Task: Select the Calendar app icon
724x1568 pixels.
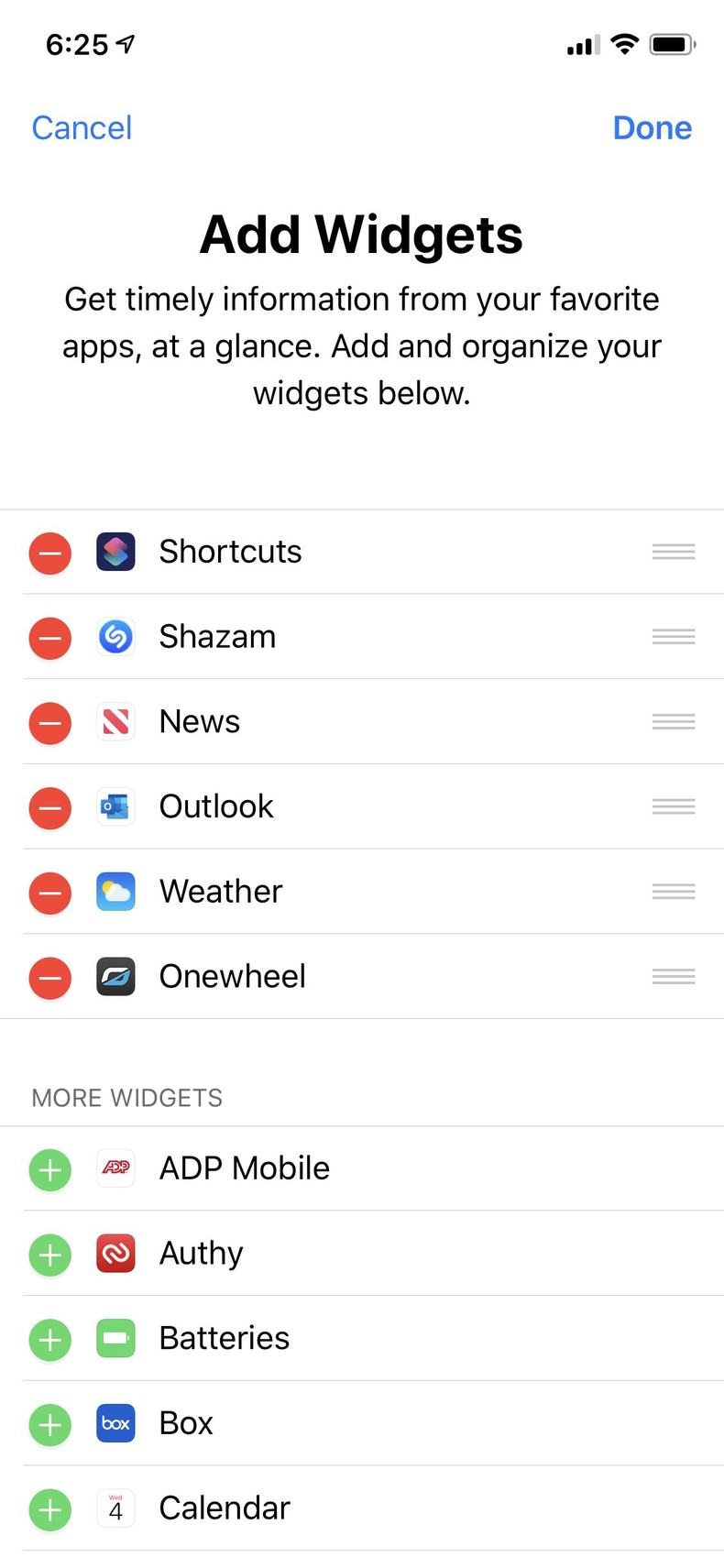Action: click(x=115, y=1508)
